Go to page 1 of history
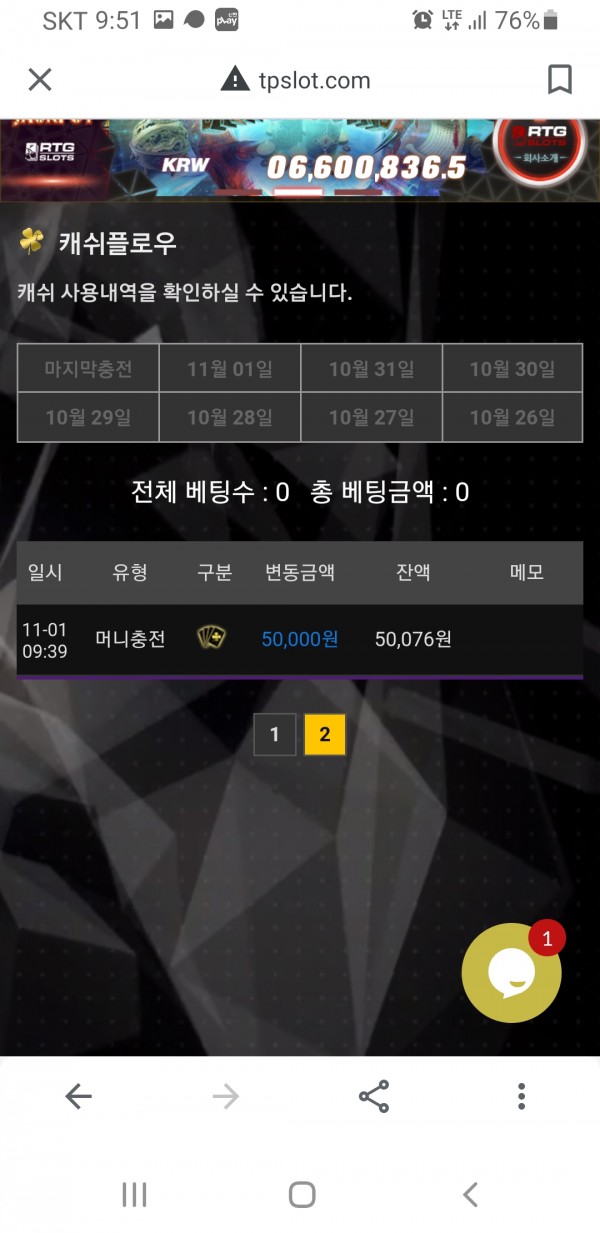 click(275, 736)
